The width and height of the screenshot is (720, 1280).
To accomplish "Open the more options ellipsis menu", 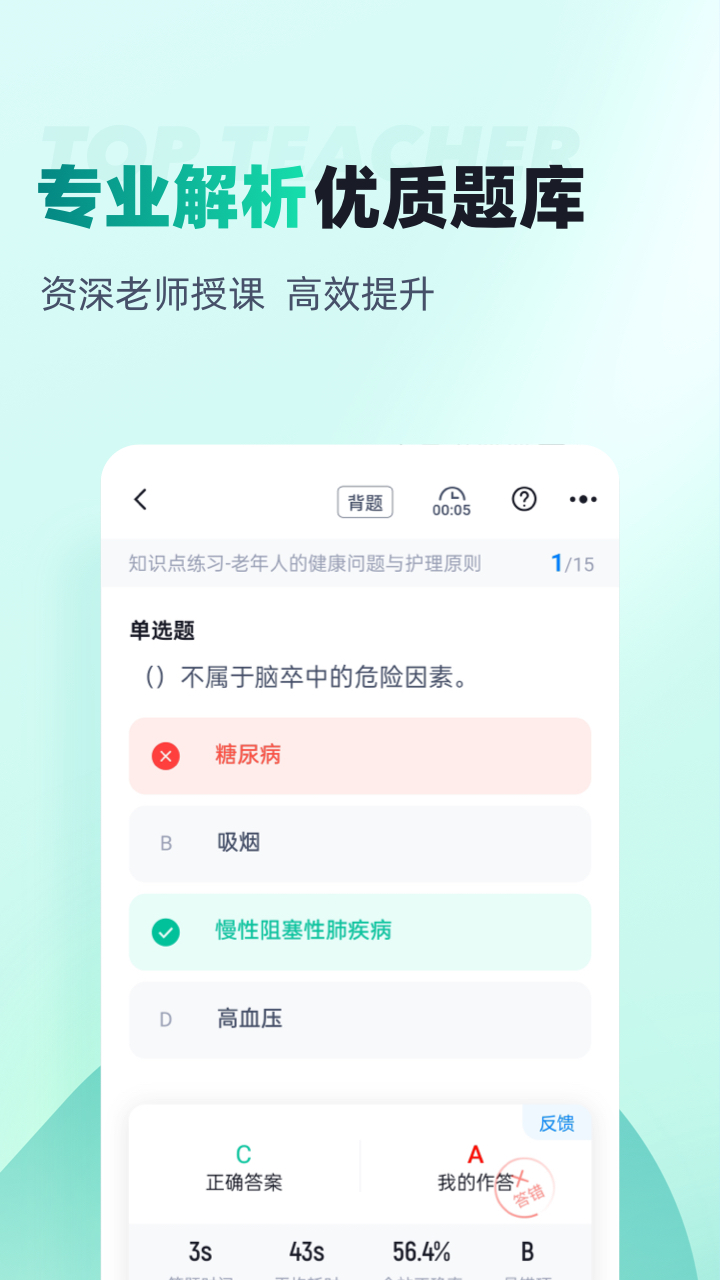I will point(583,499).
